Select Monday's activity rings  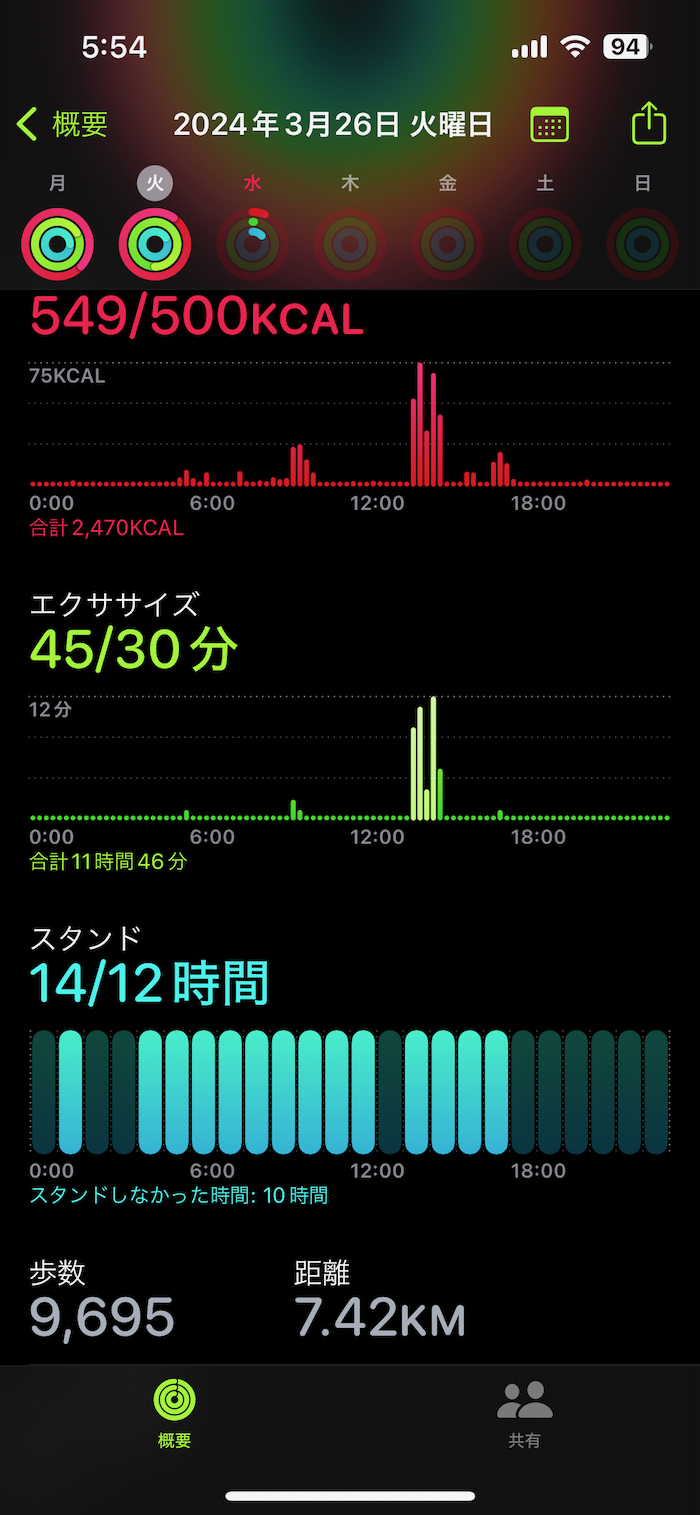(x=57, y=243)
